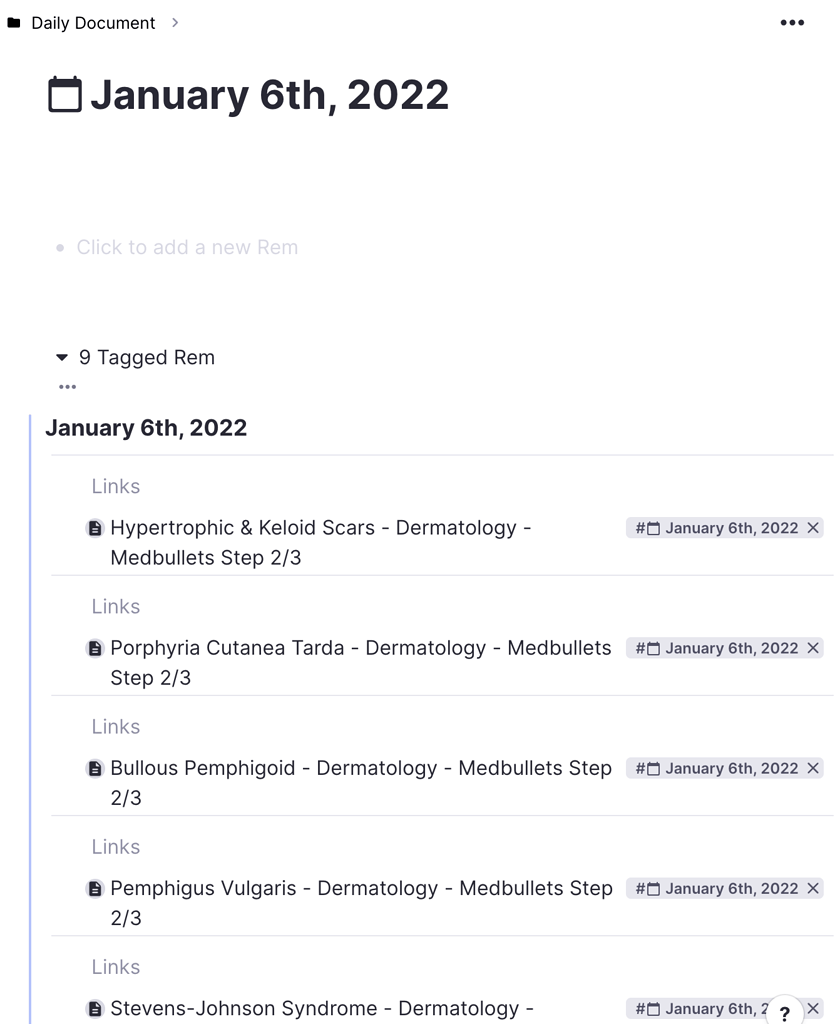Dismiss the January 6th tag on Porphyria Cutanea Tarda
The image size is (834, 1024).
[813, 648]
